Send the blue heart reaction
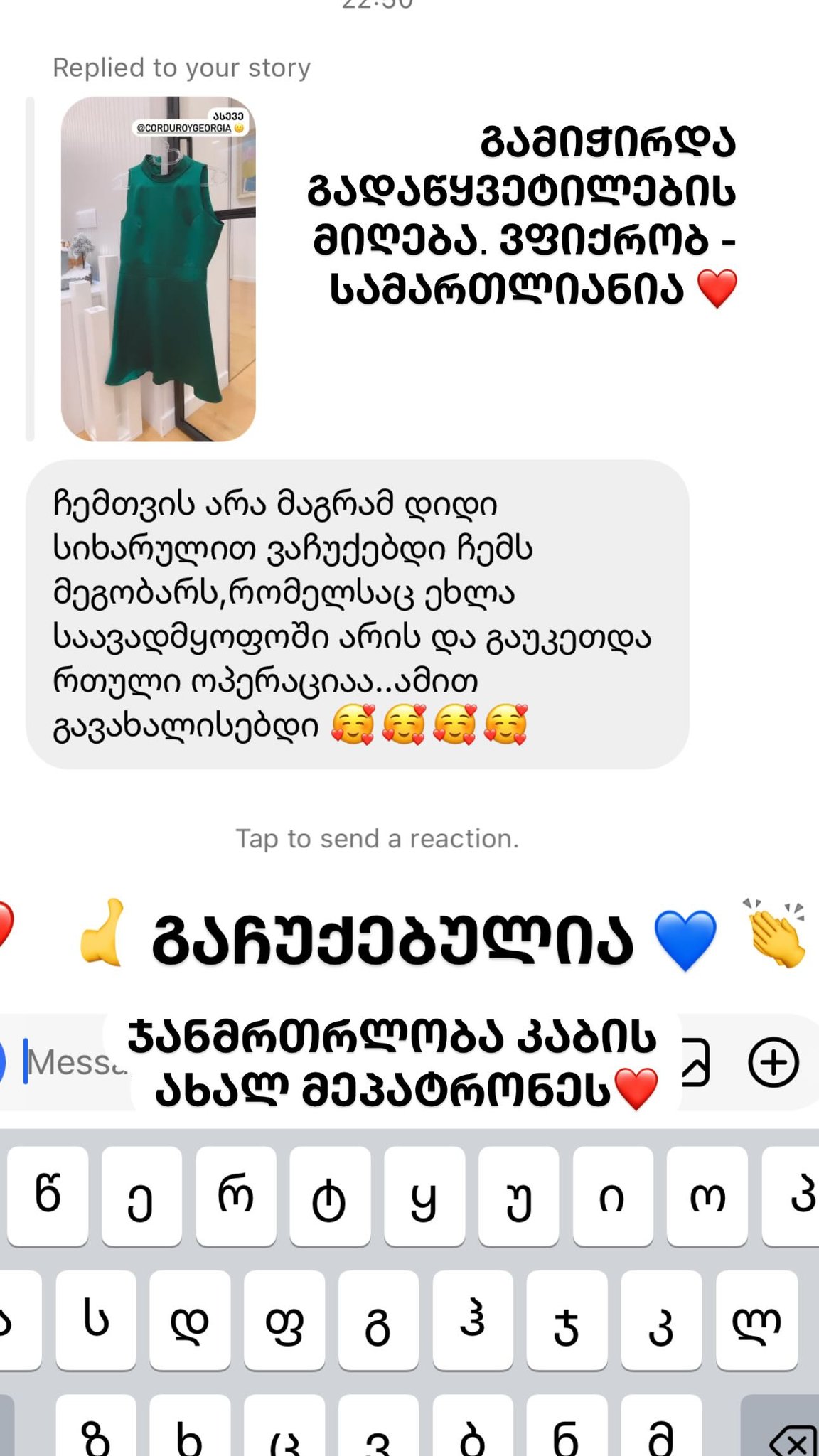 click(x=685, y=939)
